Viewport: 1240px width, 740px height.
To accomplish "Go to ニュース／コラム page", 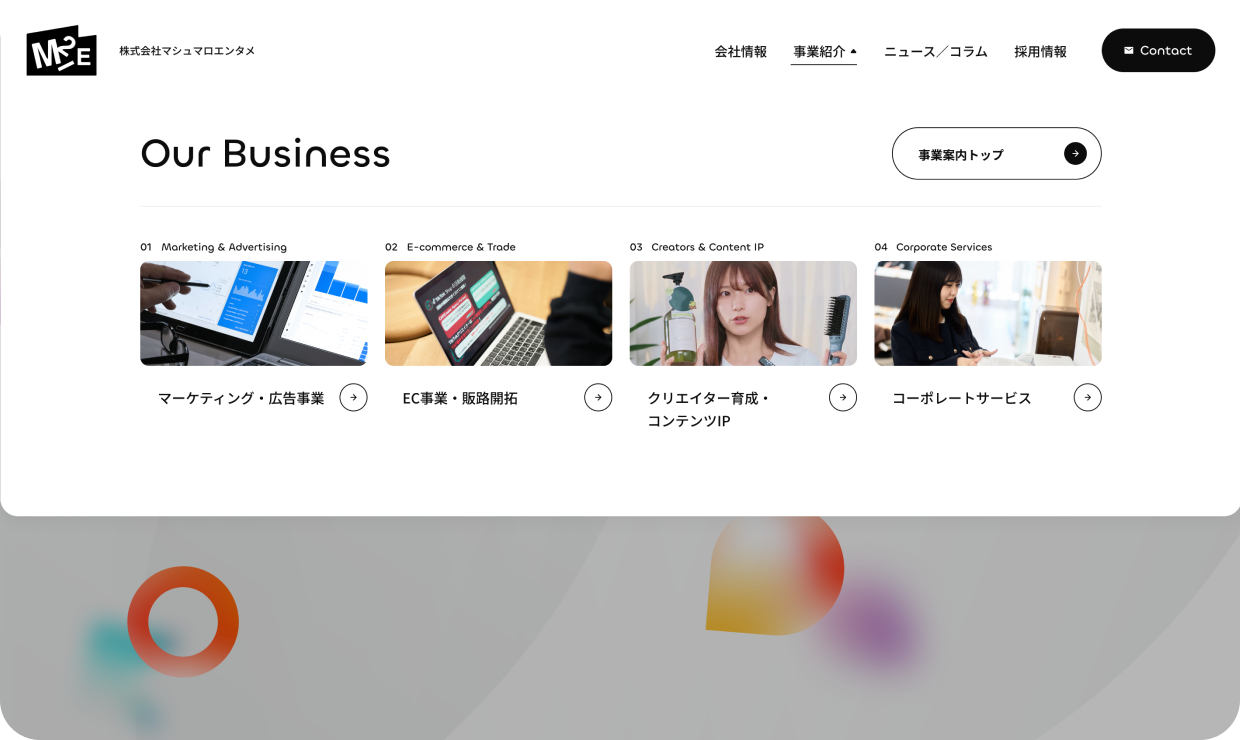I will (935, 51).
